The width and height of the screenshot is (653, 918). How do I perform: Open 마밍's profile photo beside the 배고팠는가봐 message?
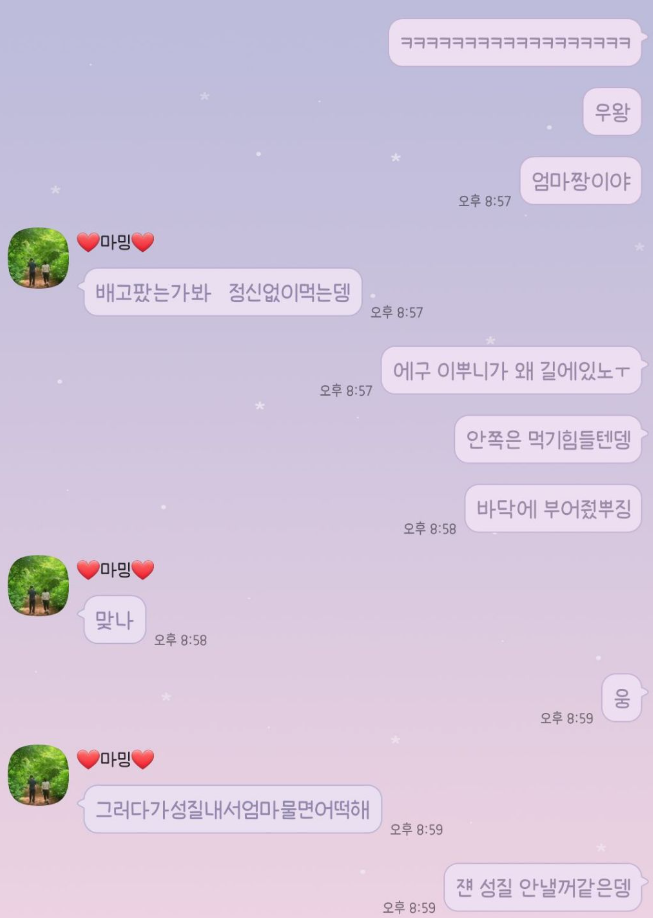tap(38, 258)
